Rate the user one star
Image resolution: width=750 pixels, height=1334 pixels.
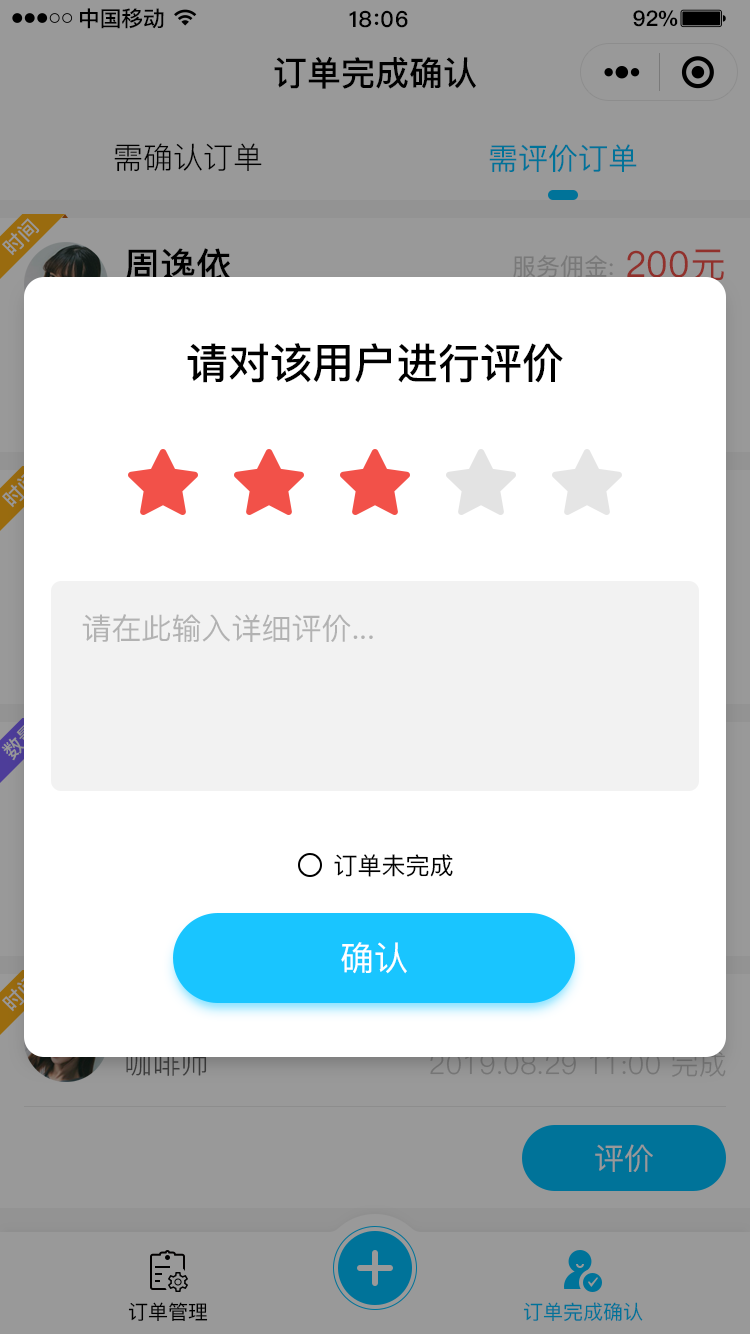point(163,483)
